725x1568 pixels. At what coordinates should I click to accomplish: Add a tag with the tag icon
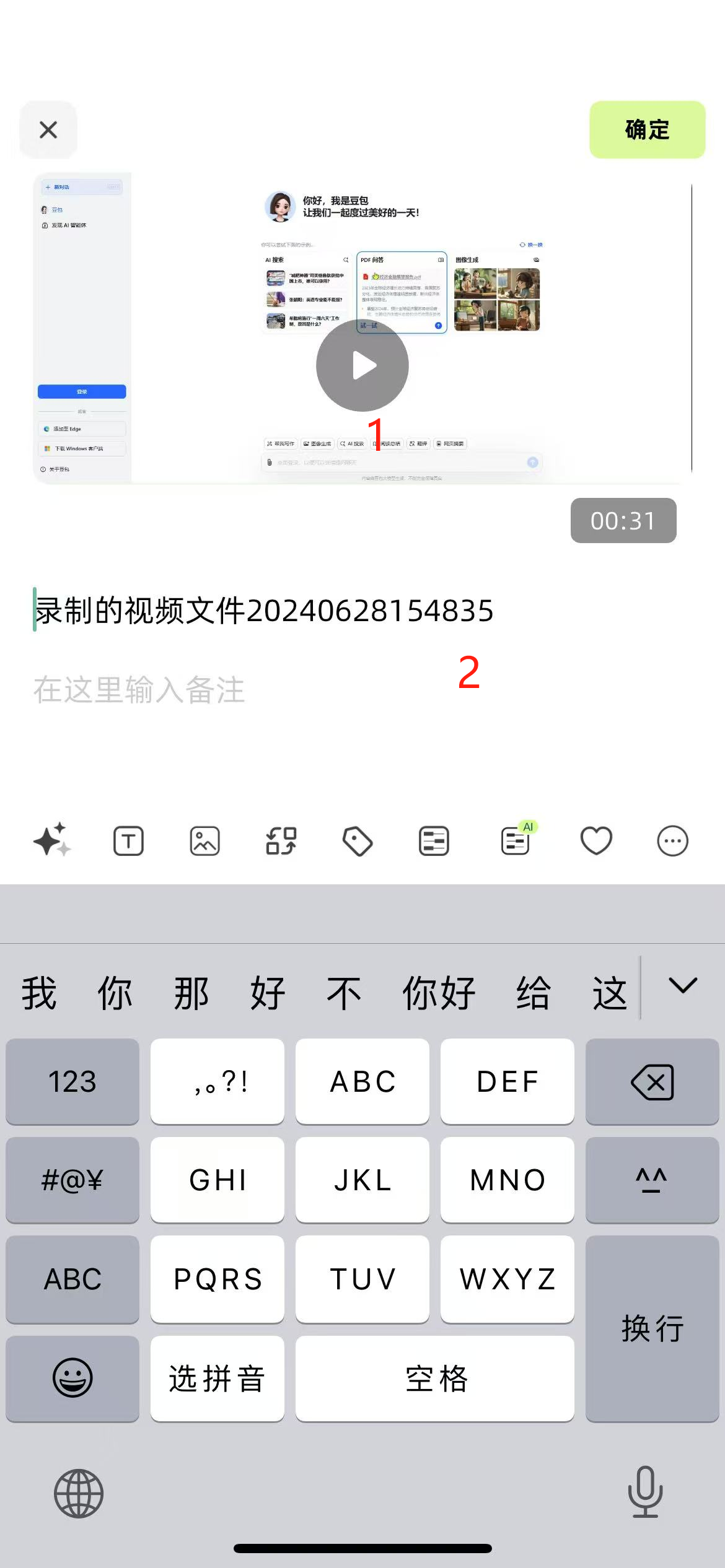(358, 841)
